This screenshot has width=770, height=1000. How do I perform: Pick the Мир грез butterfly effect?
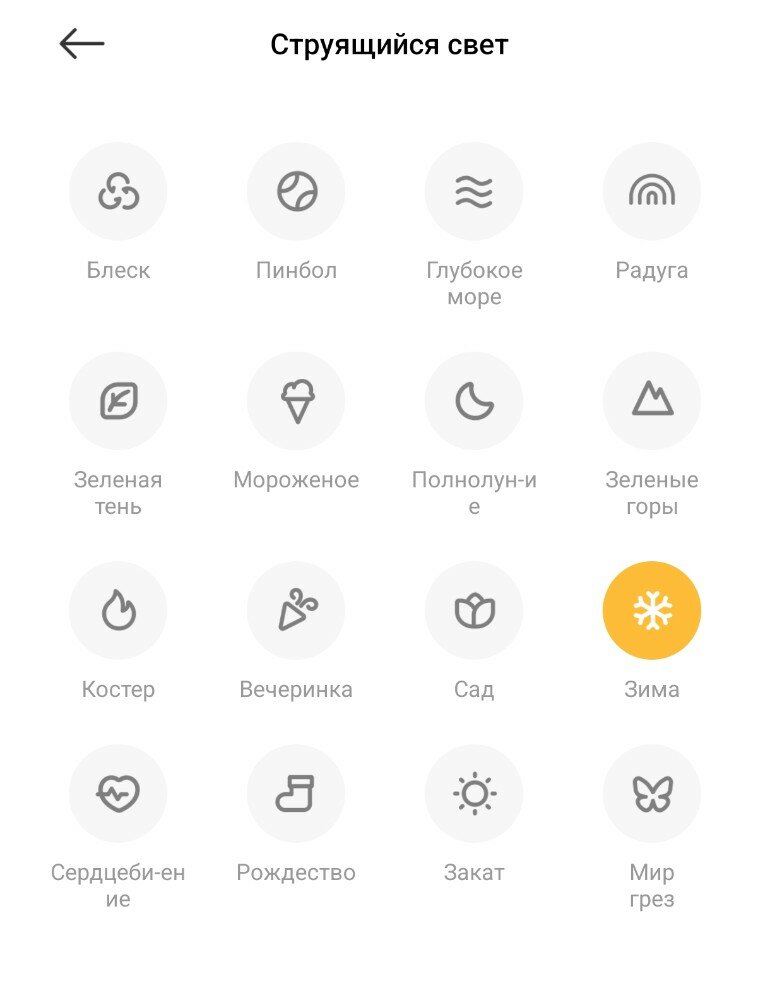(652, 794)
